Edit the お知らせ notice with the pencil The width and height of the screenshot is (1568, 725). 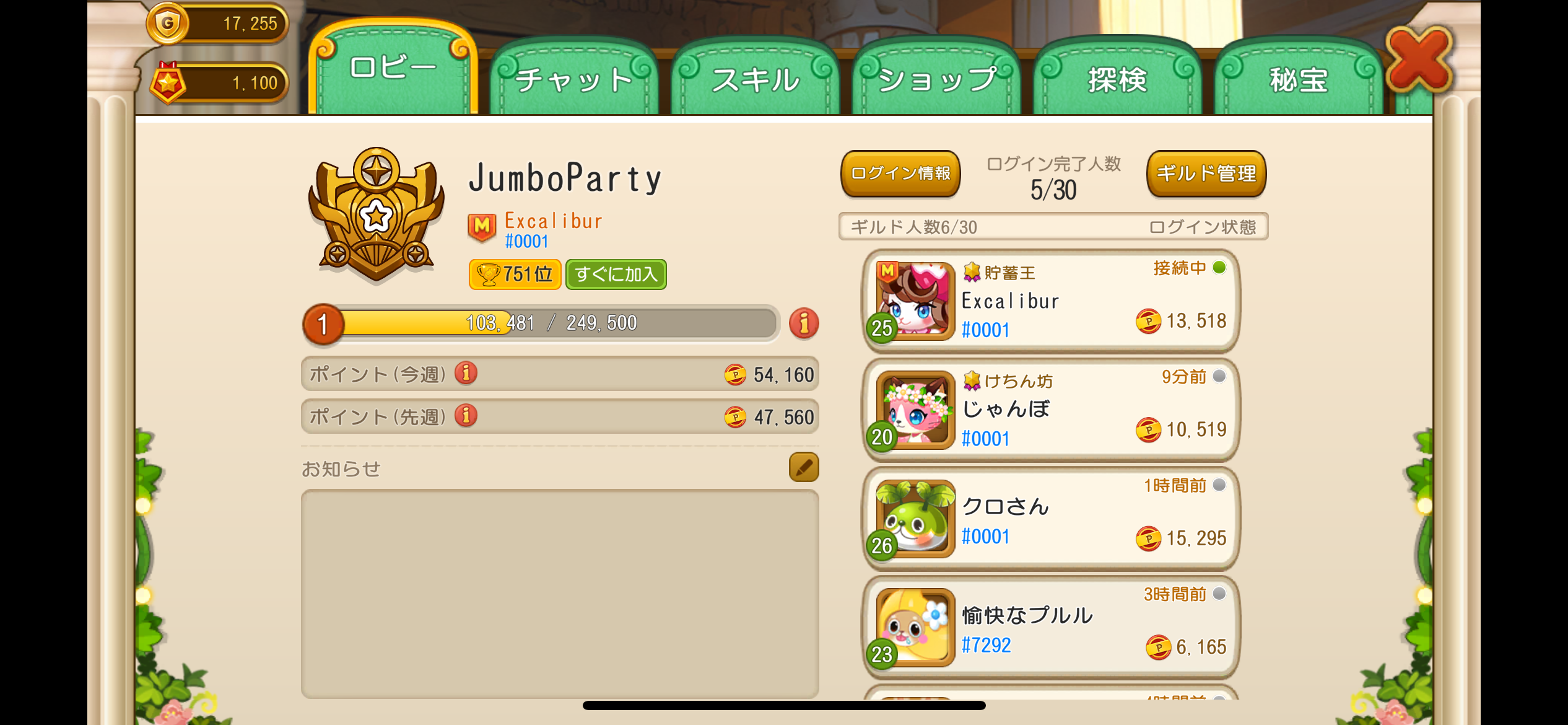pos(803,467)
